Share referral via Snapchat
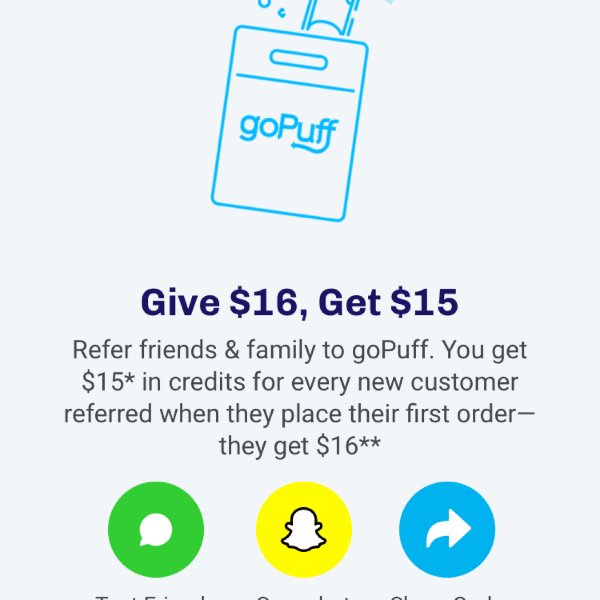The image size is (600, 600). point(304,530)
